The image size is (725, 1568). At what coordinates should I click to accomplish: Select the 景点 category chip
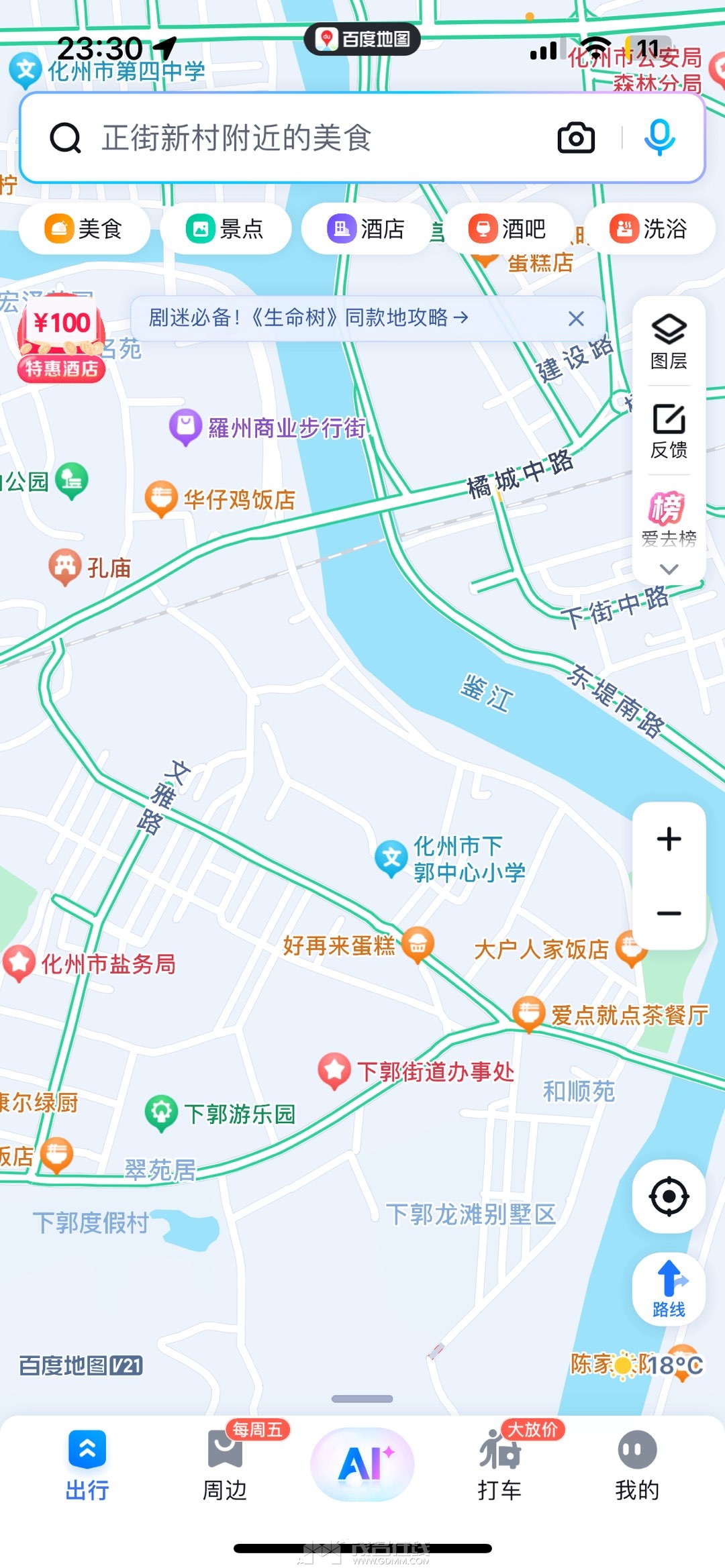coord(225,229)
